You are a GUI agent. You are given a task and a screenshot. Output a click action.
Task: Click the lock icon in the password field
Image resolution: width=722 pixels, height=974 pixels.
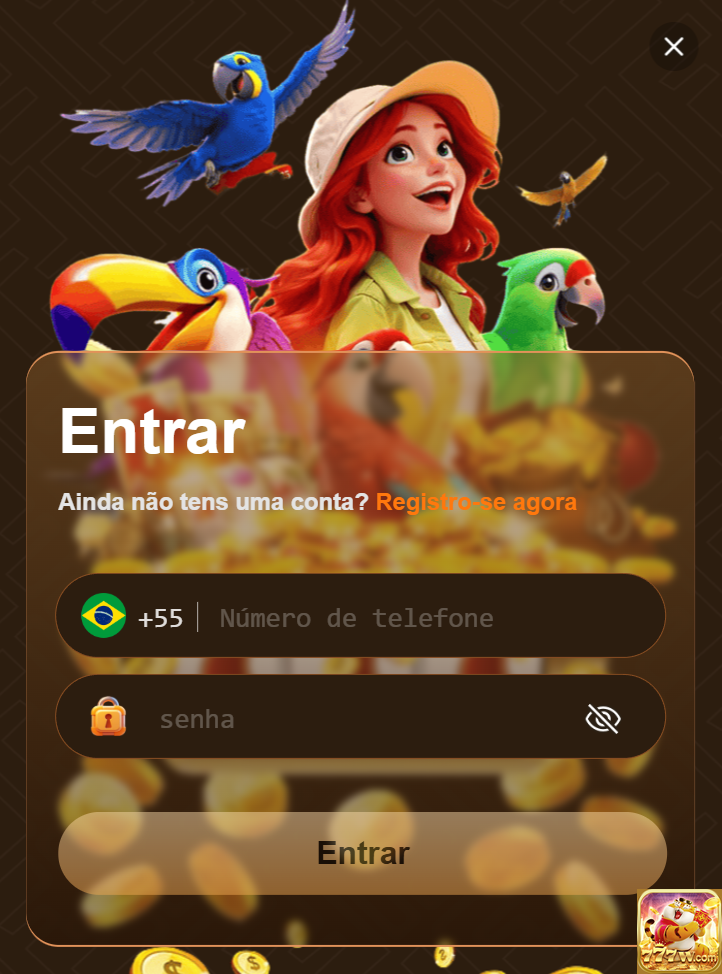pos(107,717)
